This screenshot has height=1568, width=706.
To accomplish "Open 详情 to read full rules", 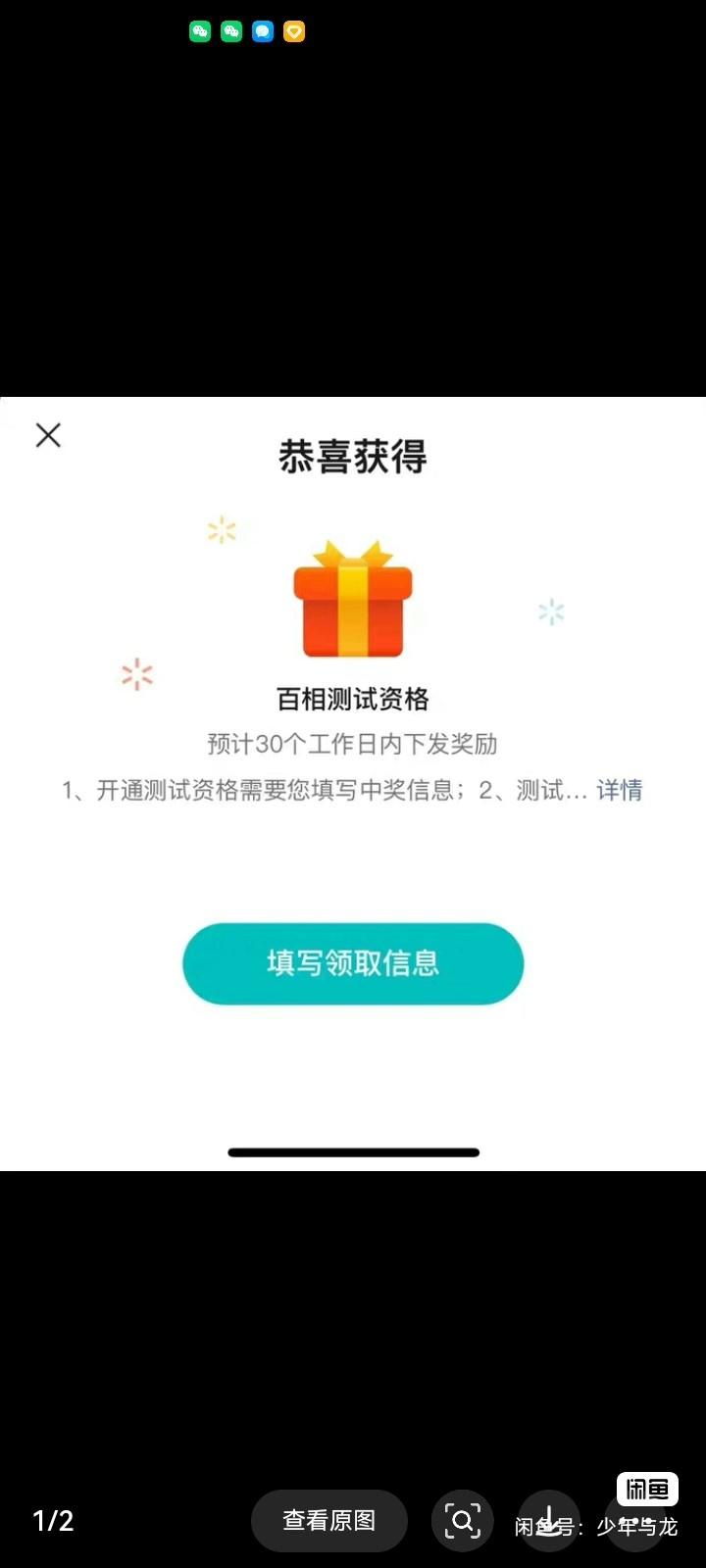I will coord(619,791).
